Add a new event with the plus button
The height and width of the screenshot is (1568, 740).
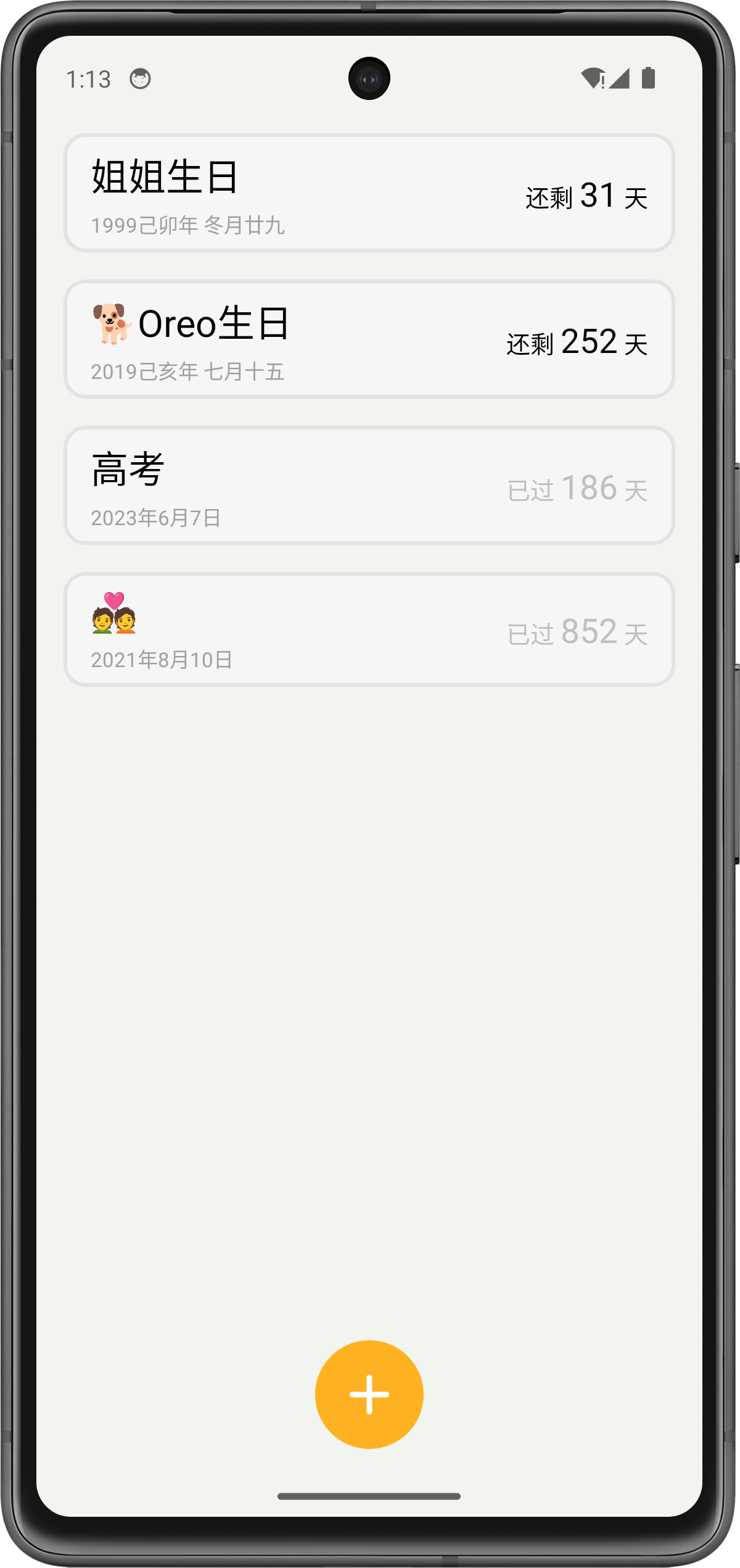coord(369,1394)
